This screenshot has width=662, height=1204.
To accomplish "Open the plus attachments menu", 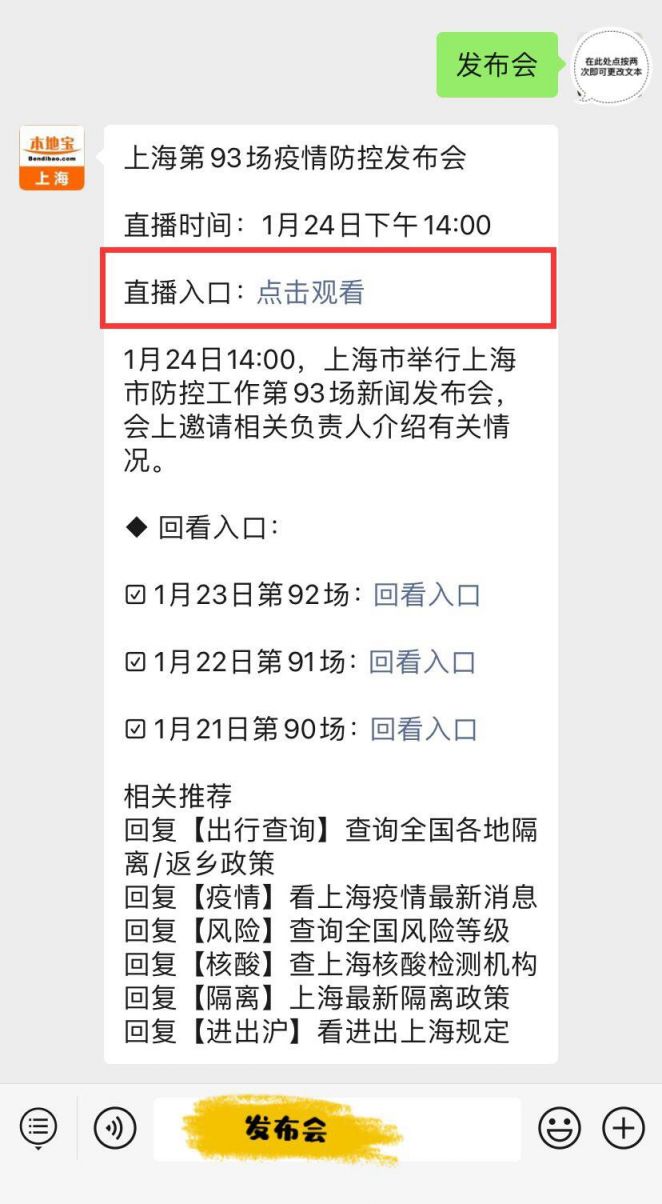I will [x=623, y=1128].
